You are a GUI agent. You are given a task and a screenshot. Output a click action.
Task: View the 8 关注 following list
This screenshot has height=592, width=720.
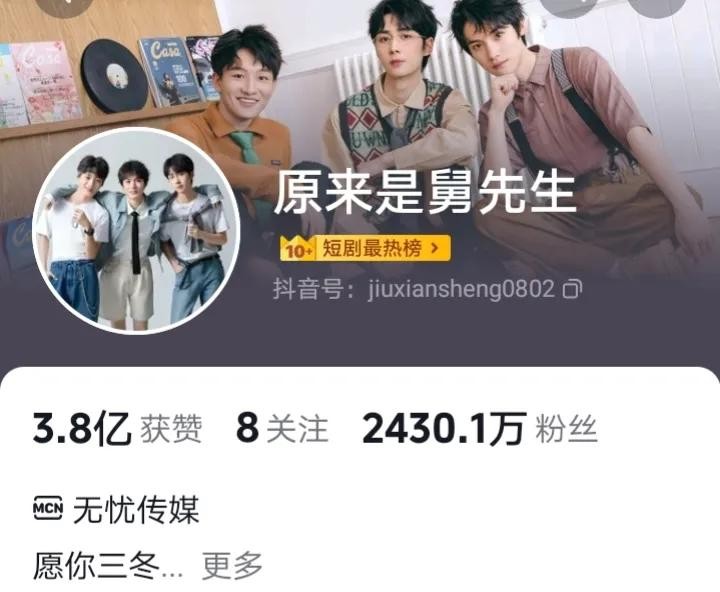coord(282,429)
